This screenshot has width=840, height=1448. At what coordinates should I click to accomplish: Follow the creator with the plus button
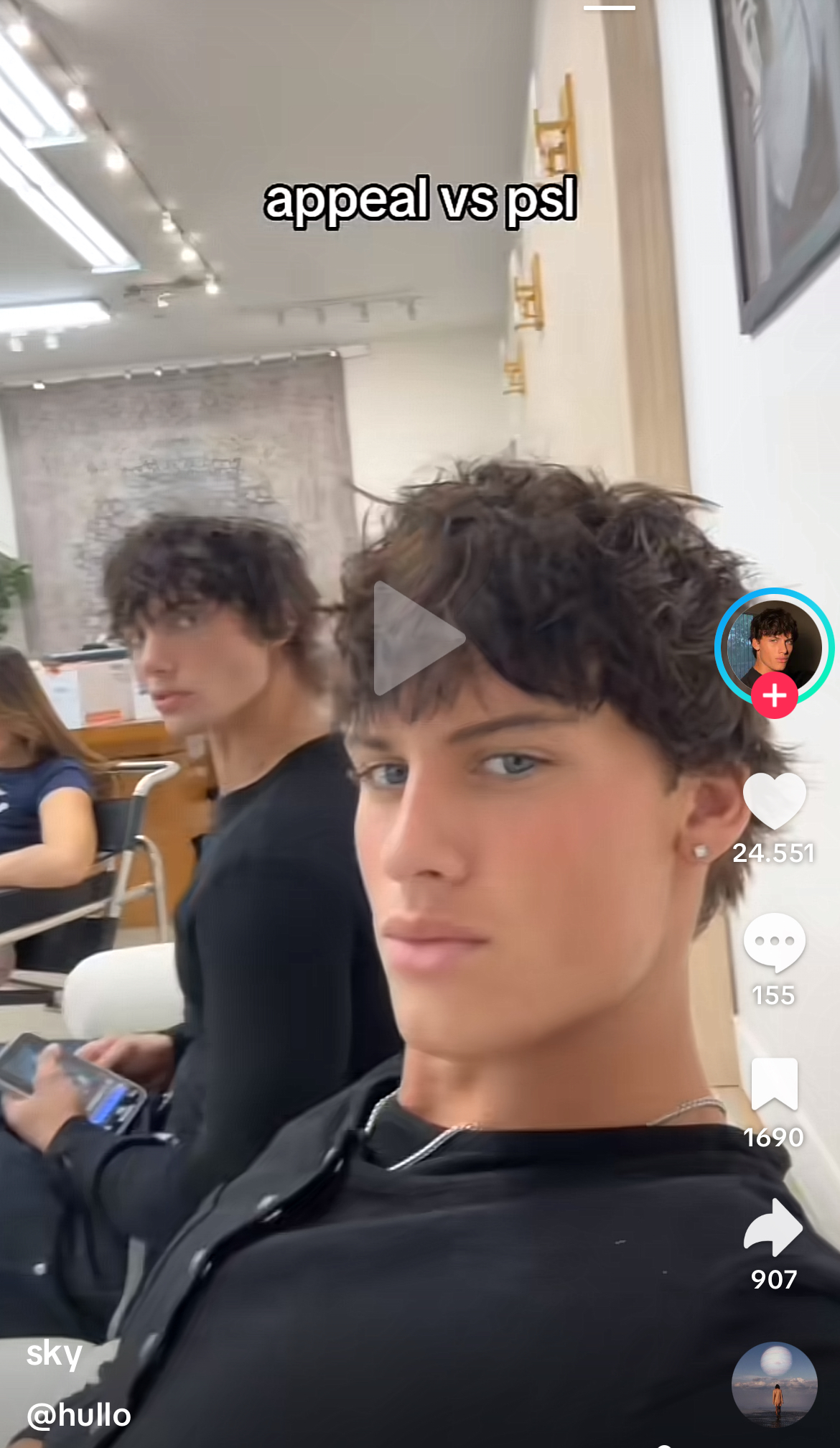[x=774, y=696]
